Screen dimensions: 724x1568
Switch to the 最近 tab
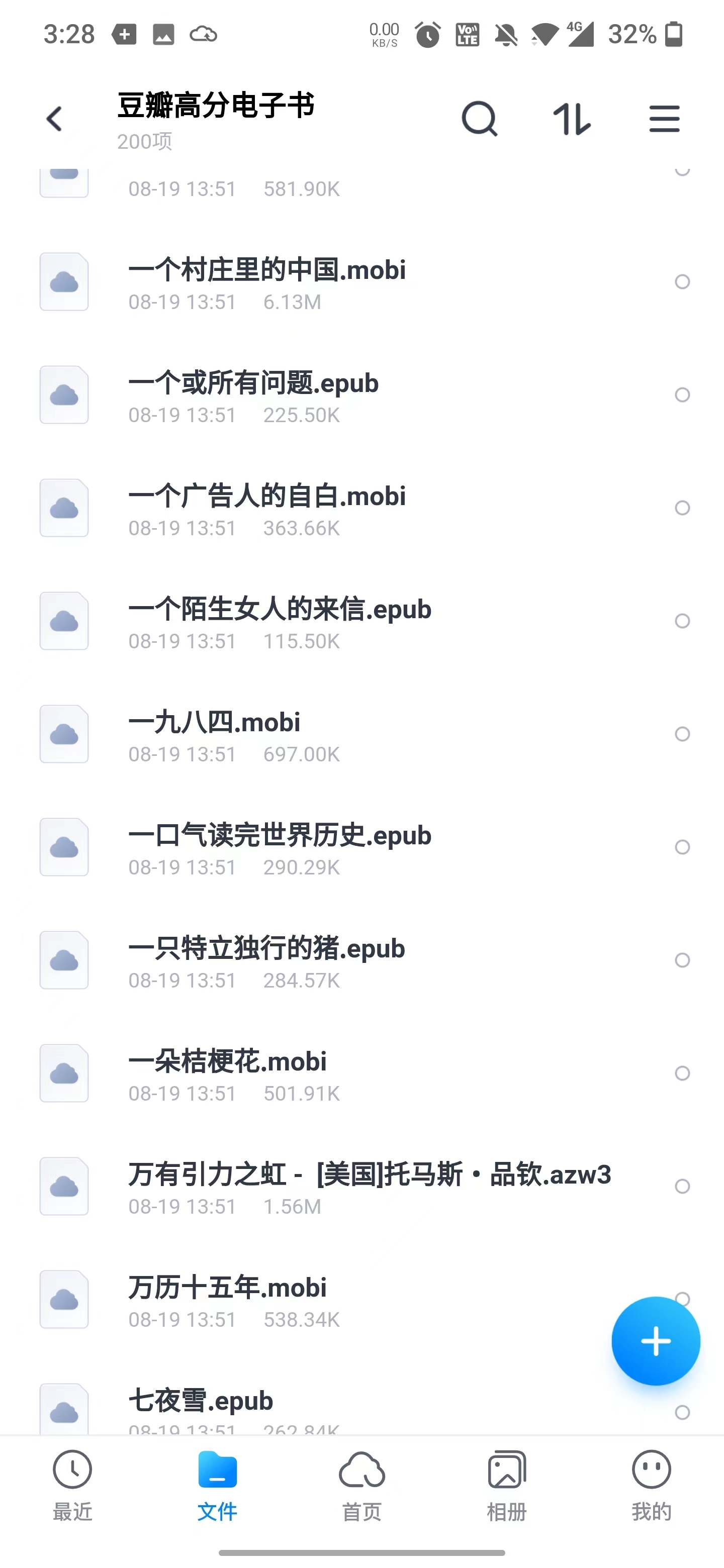[72, 1485]
